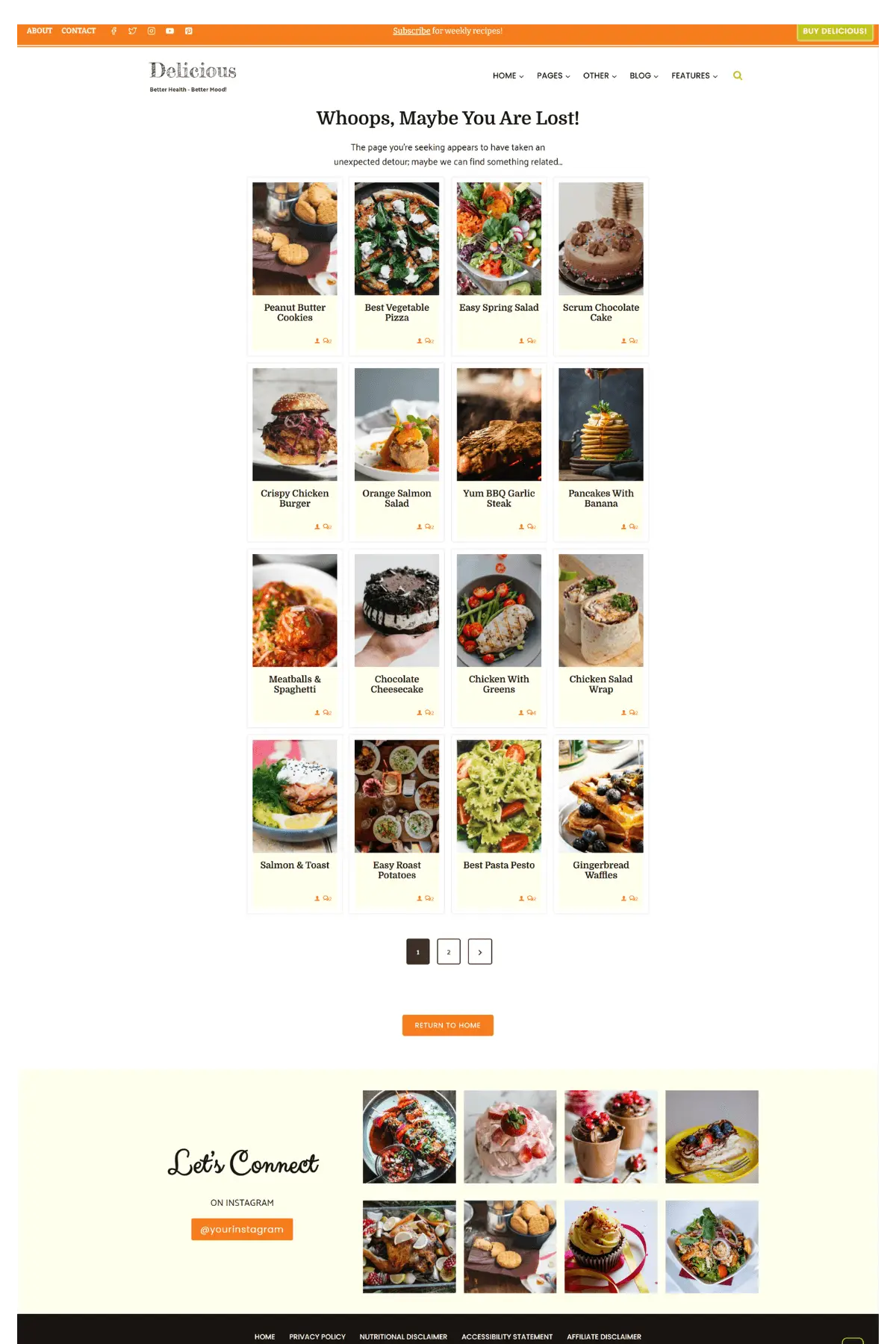The height and width of the screenshot is (1344, 896).
Task: Open the Peanut Butter Cookies recipe card
Action: [x=295, y=312]
